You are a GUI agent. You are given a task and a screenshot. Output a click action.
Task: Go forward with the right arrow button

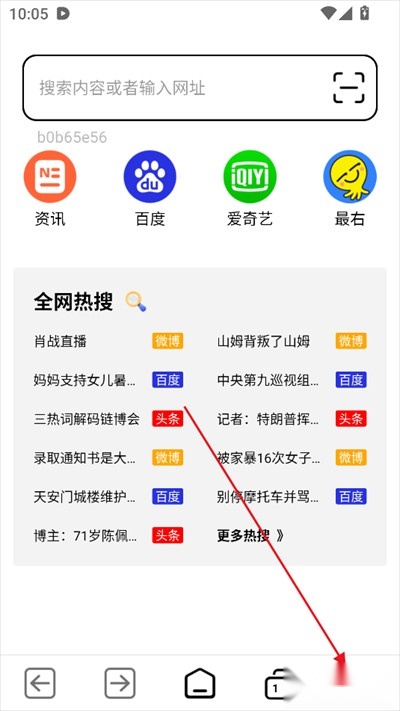[x=120, y=683]
